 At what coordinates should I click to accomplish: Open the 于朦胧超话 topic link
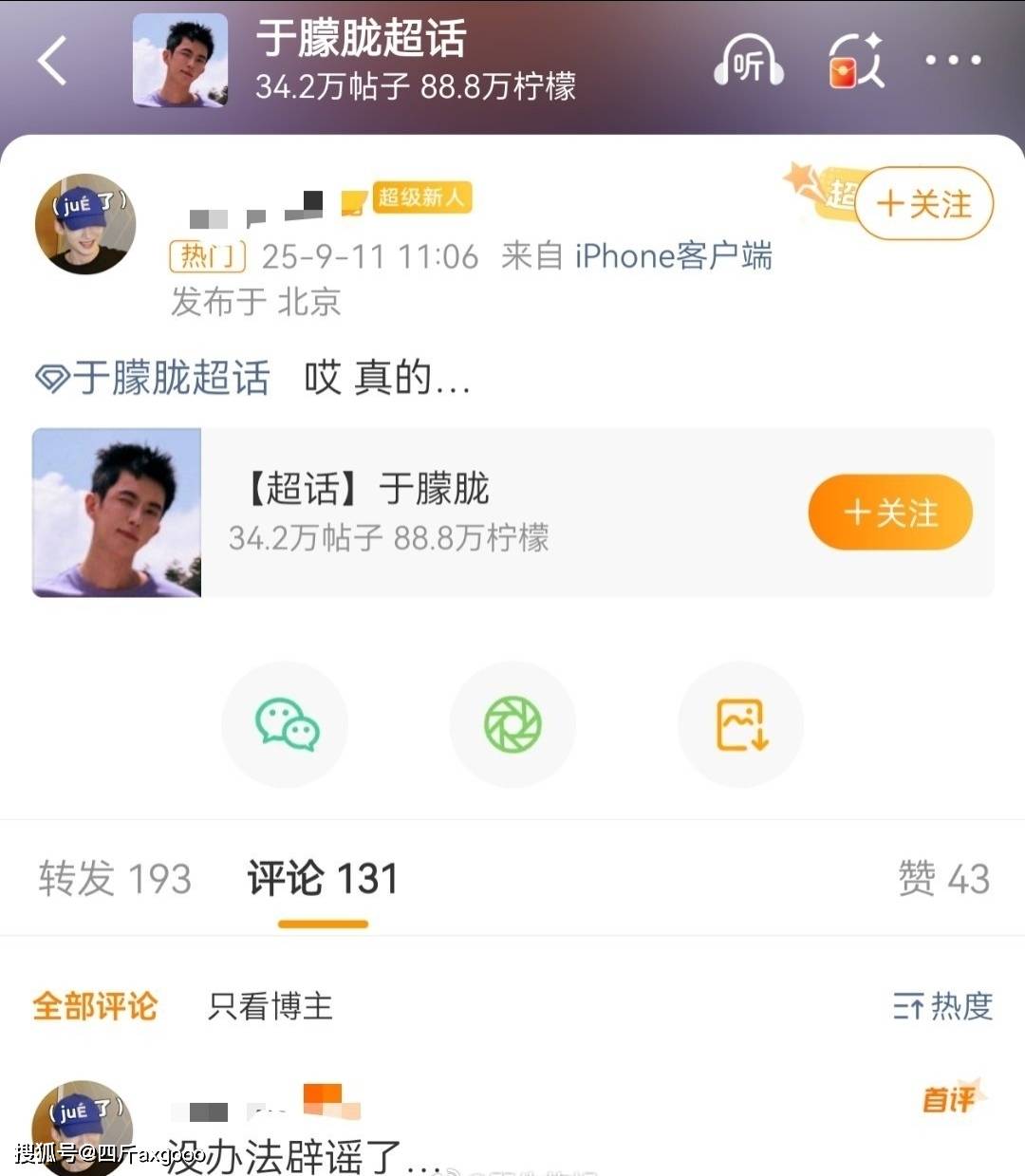pos(154,378)
